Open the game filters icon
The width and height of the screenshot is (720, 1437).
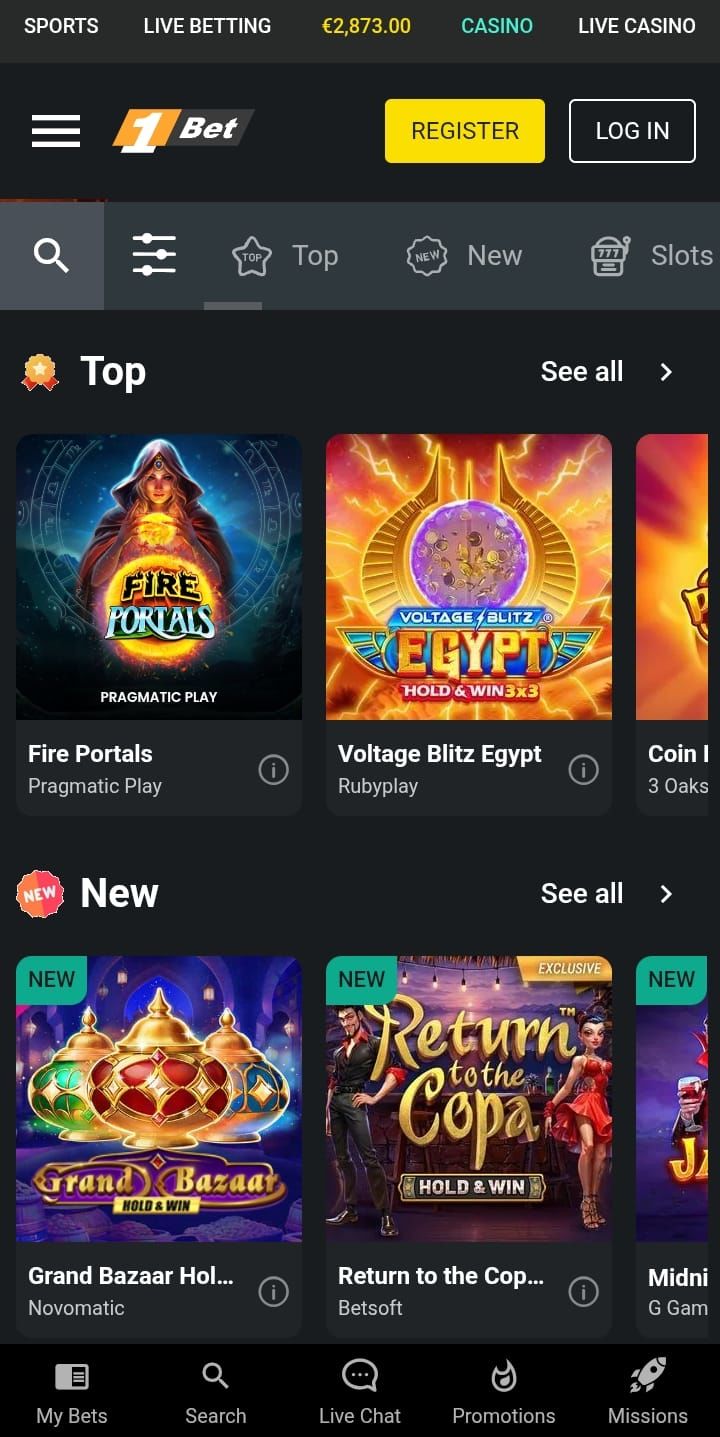tap(155, 255)
